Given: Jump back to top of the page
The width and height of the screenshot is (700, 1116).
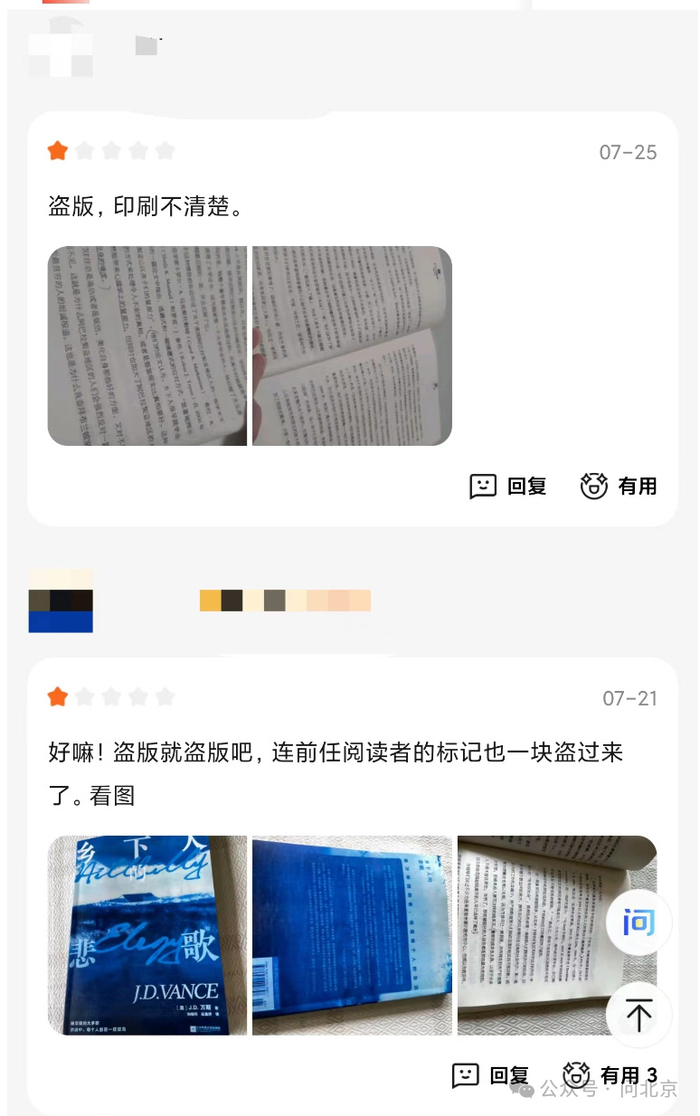Looking at the screenshot, I should [x=639, y=1015].
